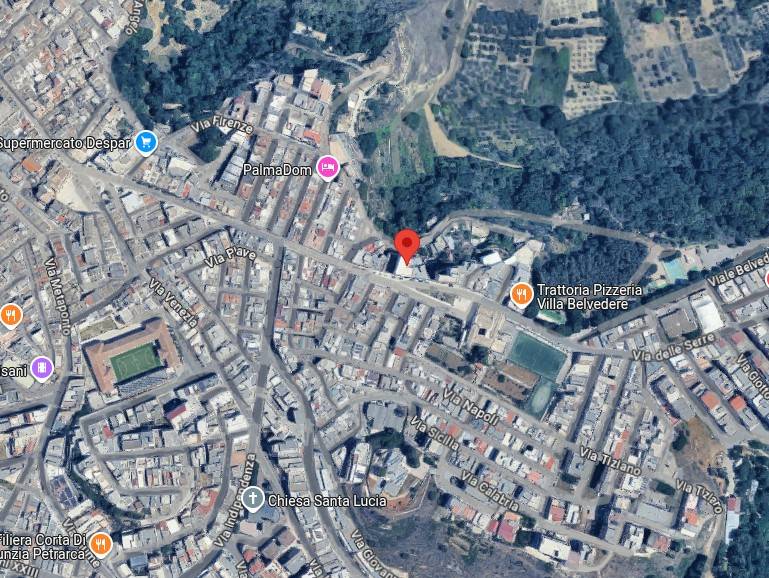This screenshot has width=769, height=578.
Task: Open the Supermercato Despar marker
Action: tap(147, 142)
